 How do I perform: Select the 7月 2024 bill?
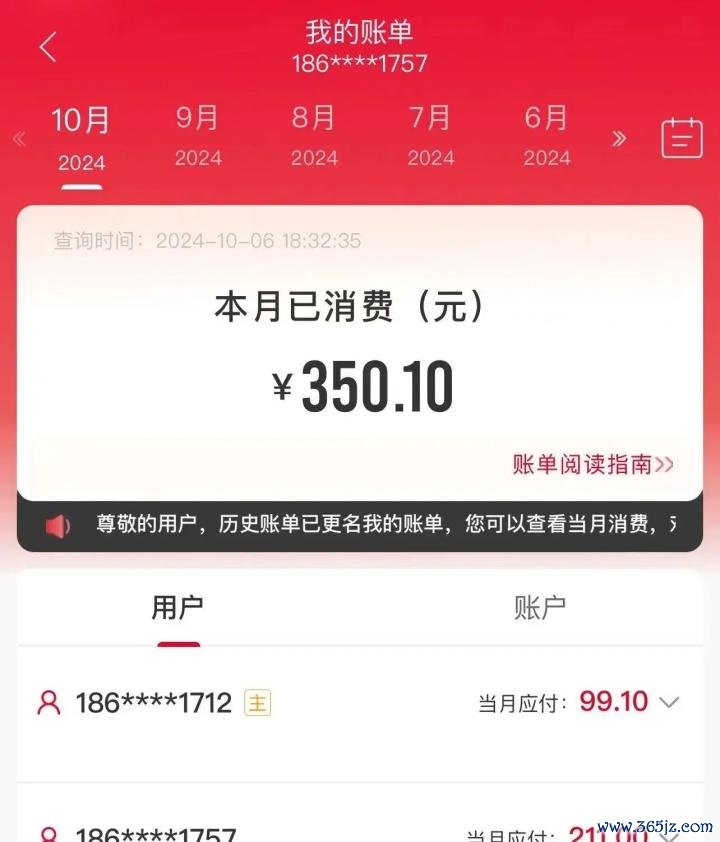tap(431, 136)
